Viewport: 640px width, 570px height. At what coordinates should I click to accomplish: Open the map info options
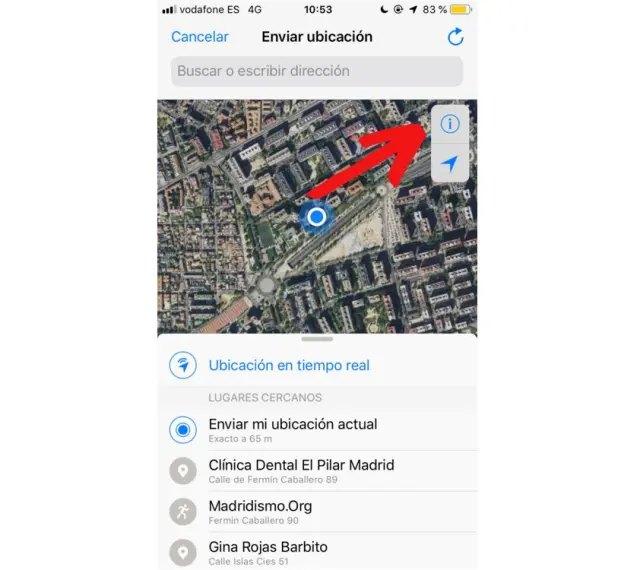point(450,124)
